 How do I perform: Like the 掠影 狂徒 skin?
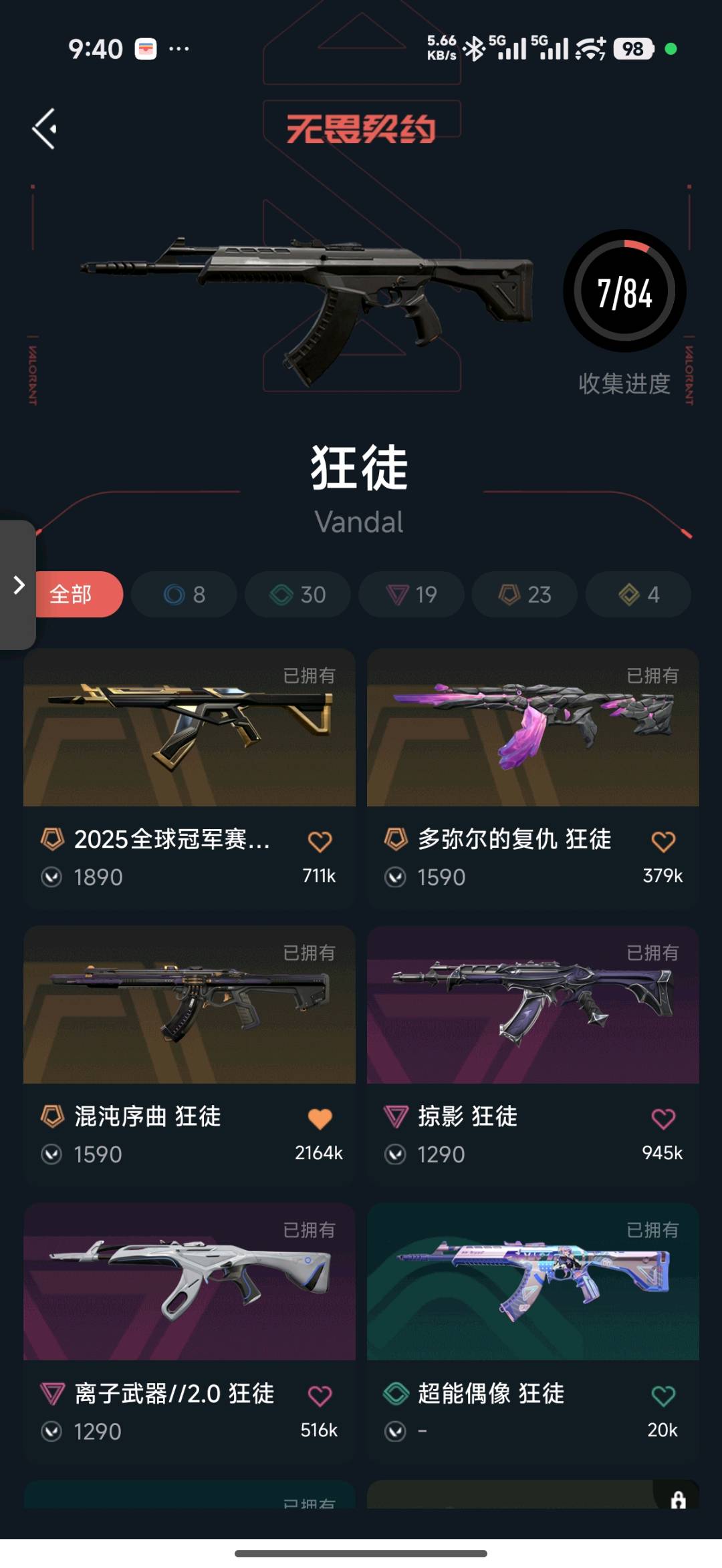pyautogui.click(x=663, y=1119)
